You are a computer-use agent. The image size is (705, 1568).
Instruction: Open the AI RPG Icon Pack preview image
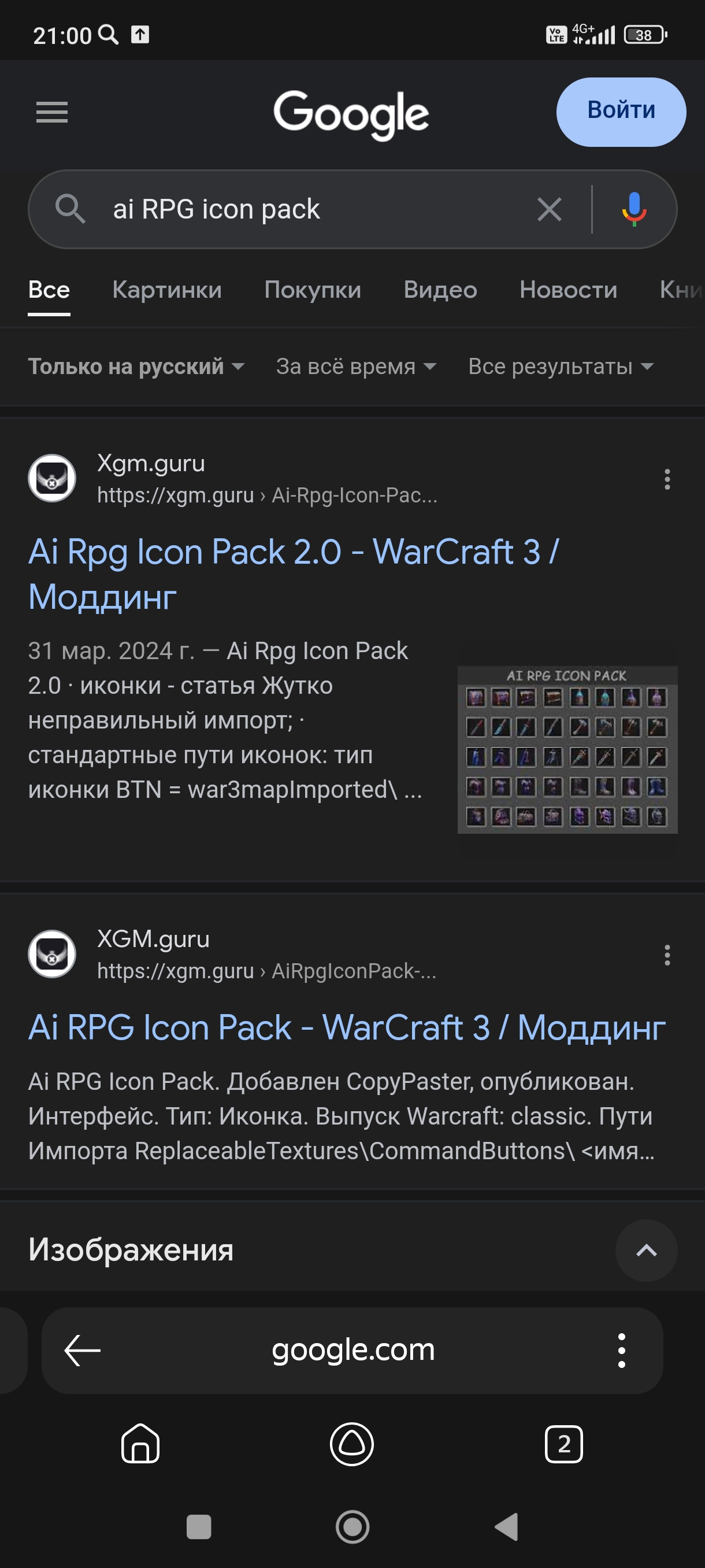coord(567,749)
